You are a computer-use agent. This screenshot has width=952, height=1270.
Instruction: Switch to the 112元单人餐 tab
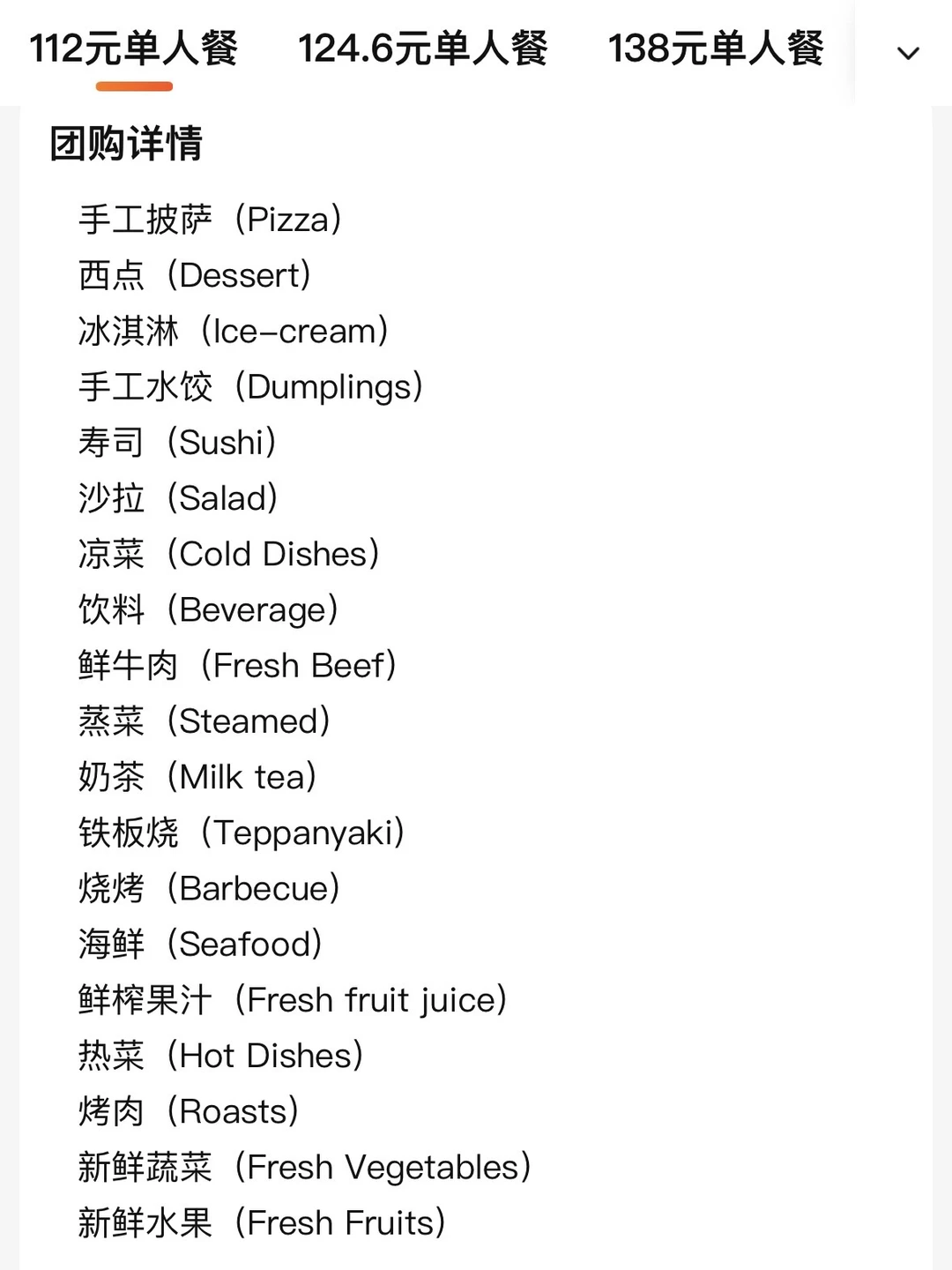click(x=134, y=51)
